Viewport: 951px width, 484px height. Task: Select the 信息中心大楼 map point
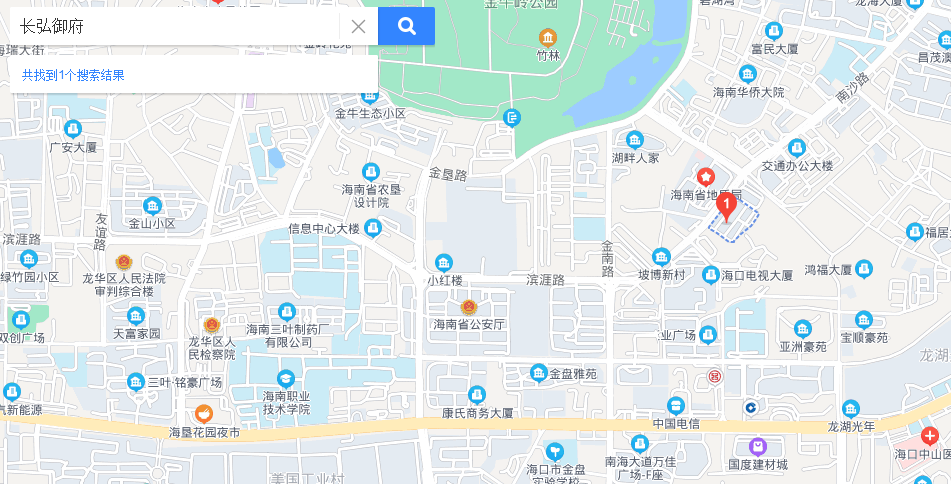[373, 229]
